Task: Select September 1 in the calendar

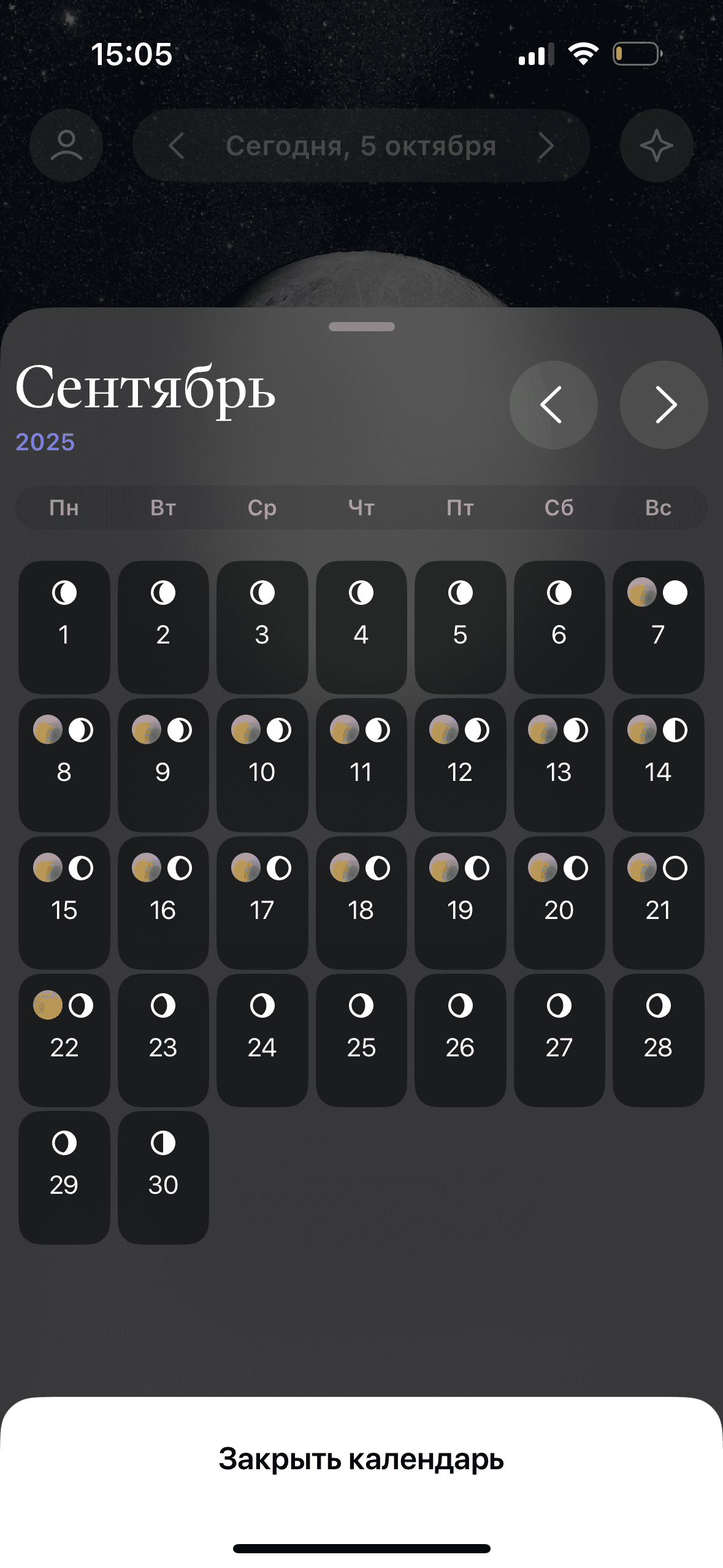Action: 64,627
